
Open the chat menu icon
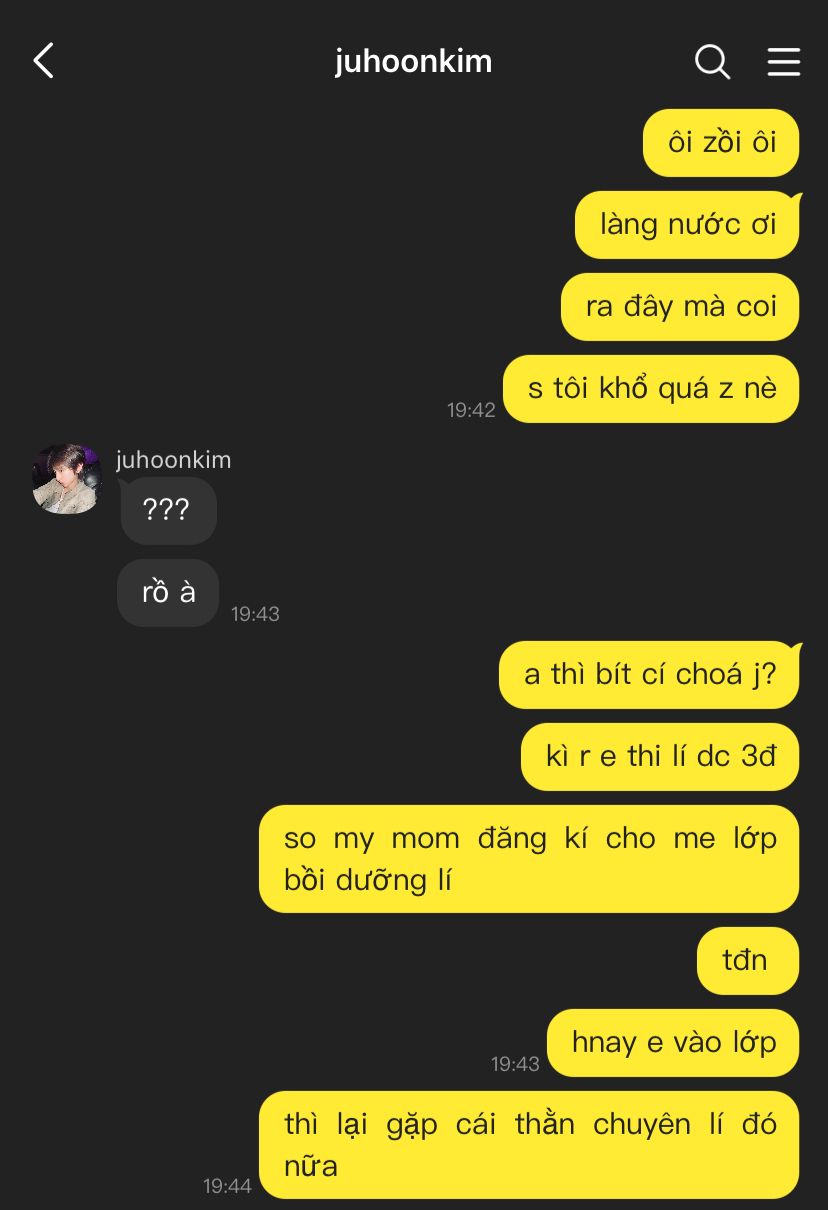[783, 62]
